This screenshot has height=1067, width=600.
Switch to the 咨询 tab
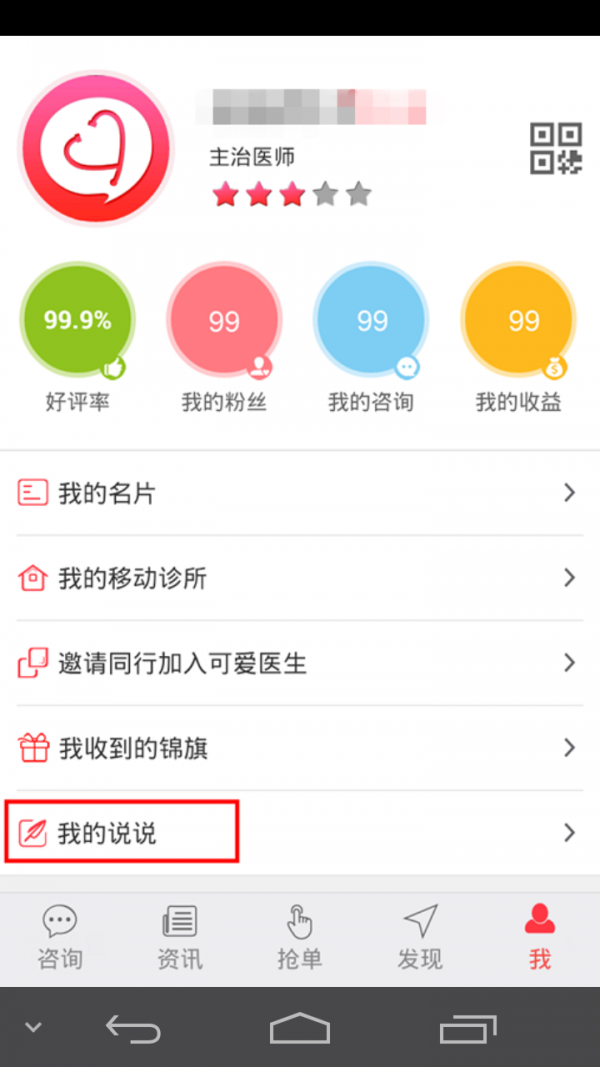coord(60,938)
